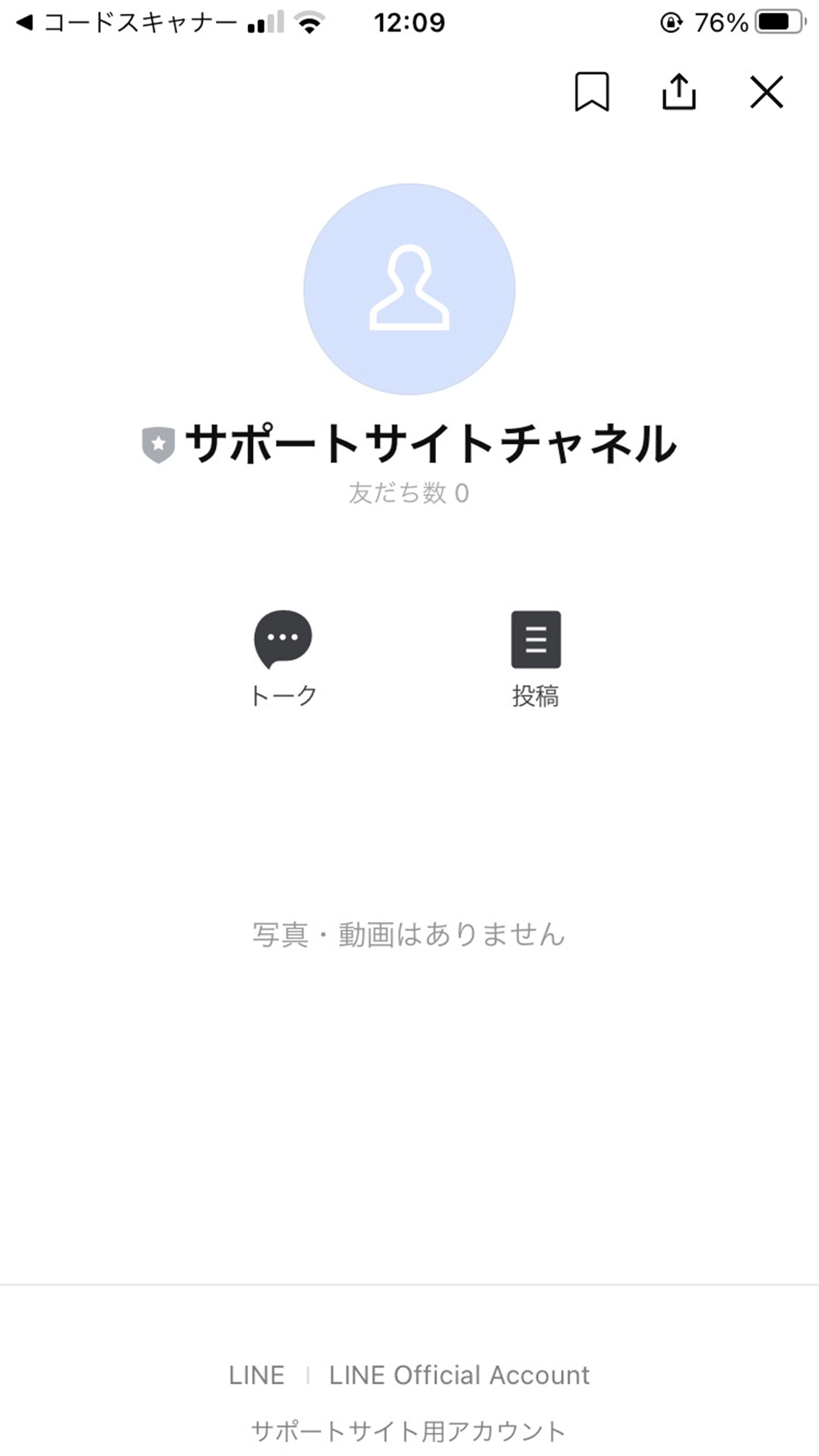Return to コードスキャナー via the back arrow
The width and height of the screenshot is (819, 1456).
point(24,23)
